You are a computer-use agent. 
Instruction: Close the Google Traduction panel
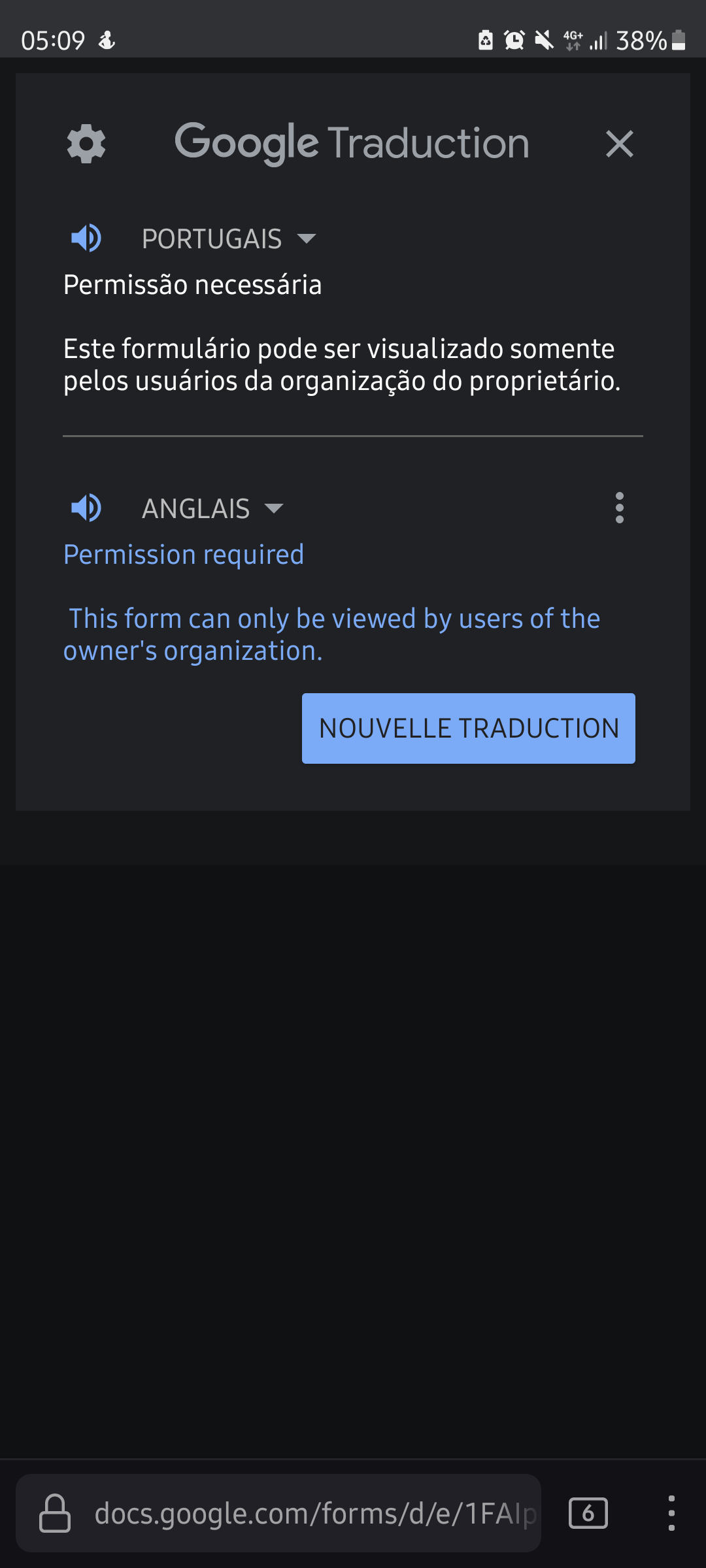(x=620, y=144)
